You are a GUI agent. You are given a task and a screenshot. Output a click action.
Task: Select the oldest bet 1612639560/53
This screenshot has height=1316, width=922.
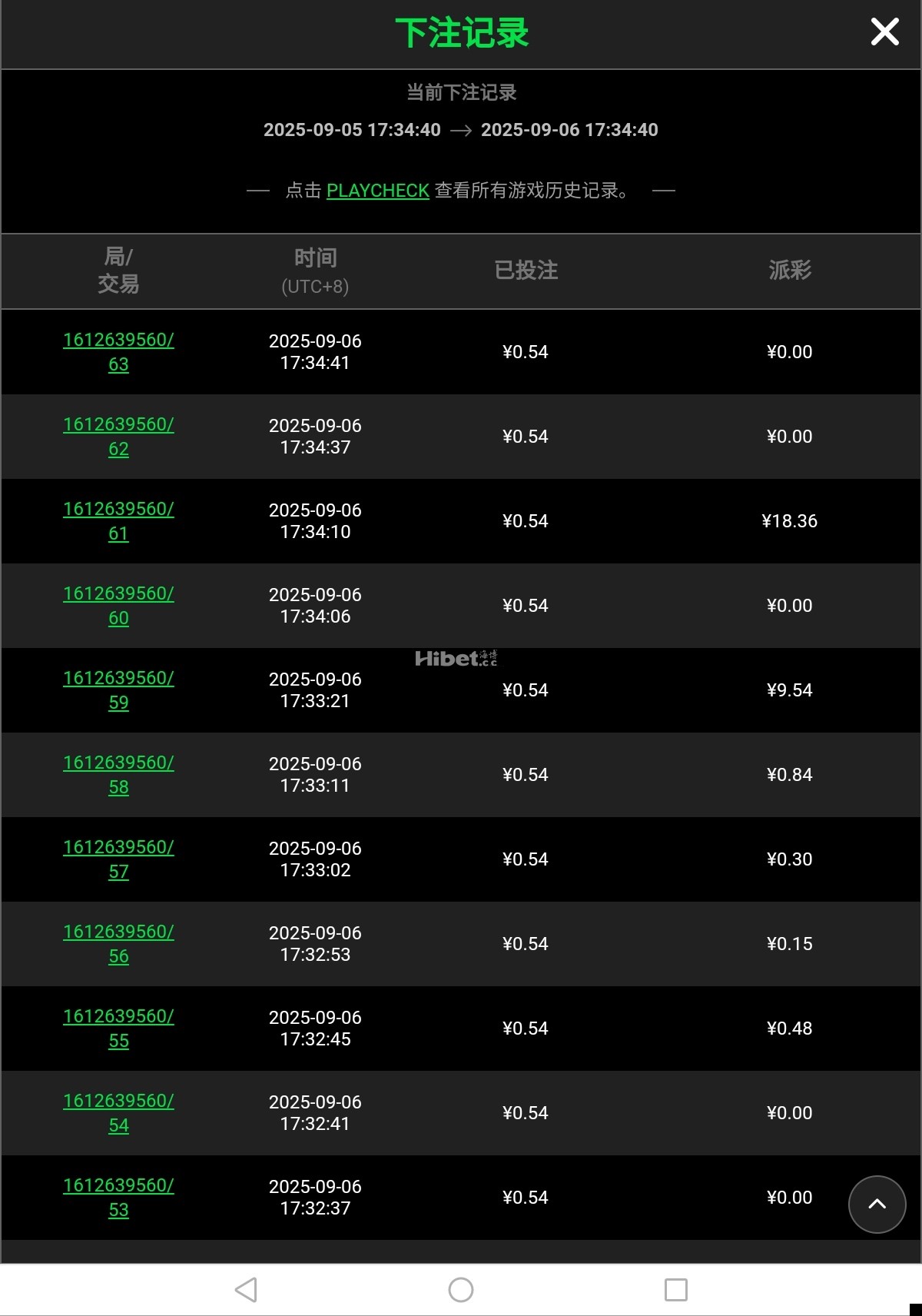(118, 1198)
